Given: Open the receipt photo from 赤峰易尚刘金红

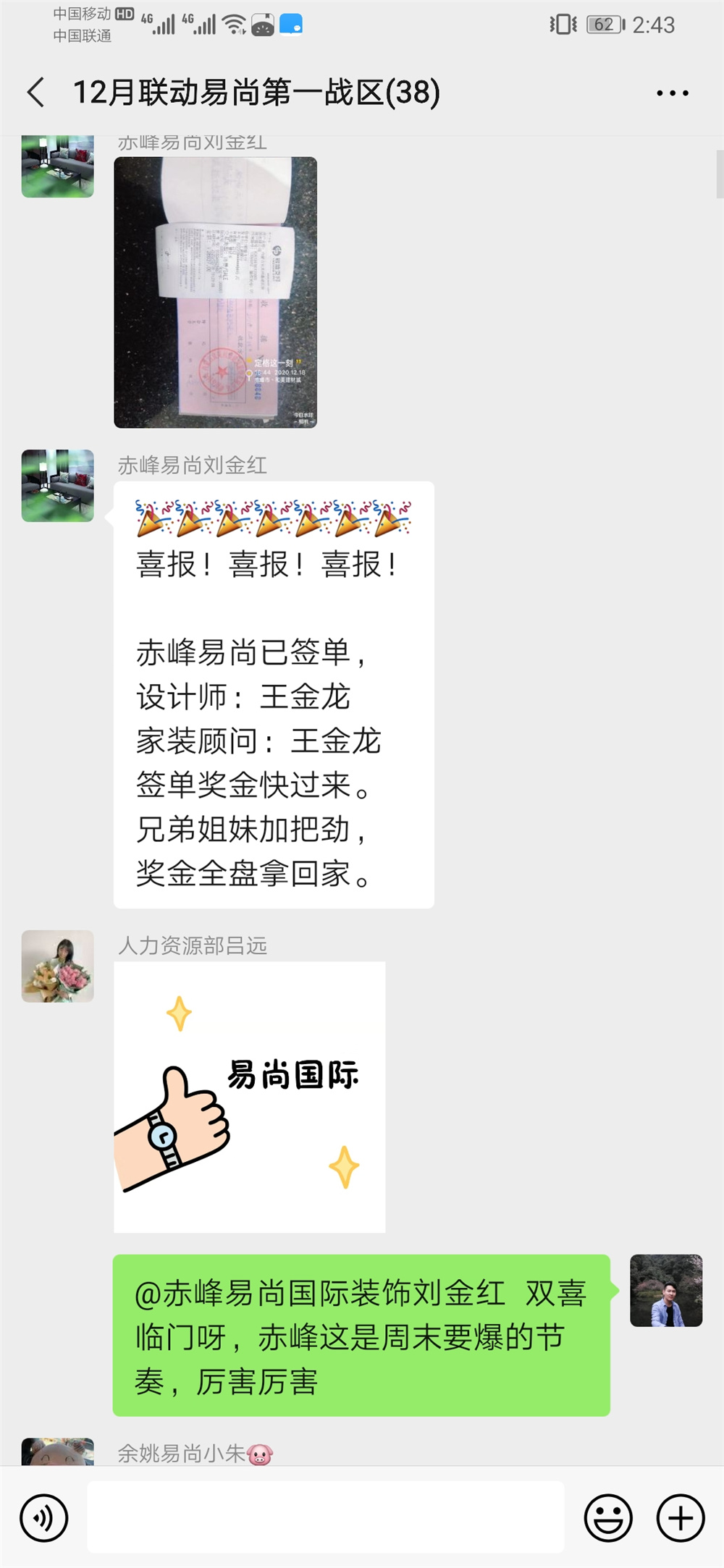Looking at the screenshot, I should [215, 292].
